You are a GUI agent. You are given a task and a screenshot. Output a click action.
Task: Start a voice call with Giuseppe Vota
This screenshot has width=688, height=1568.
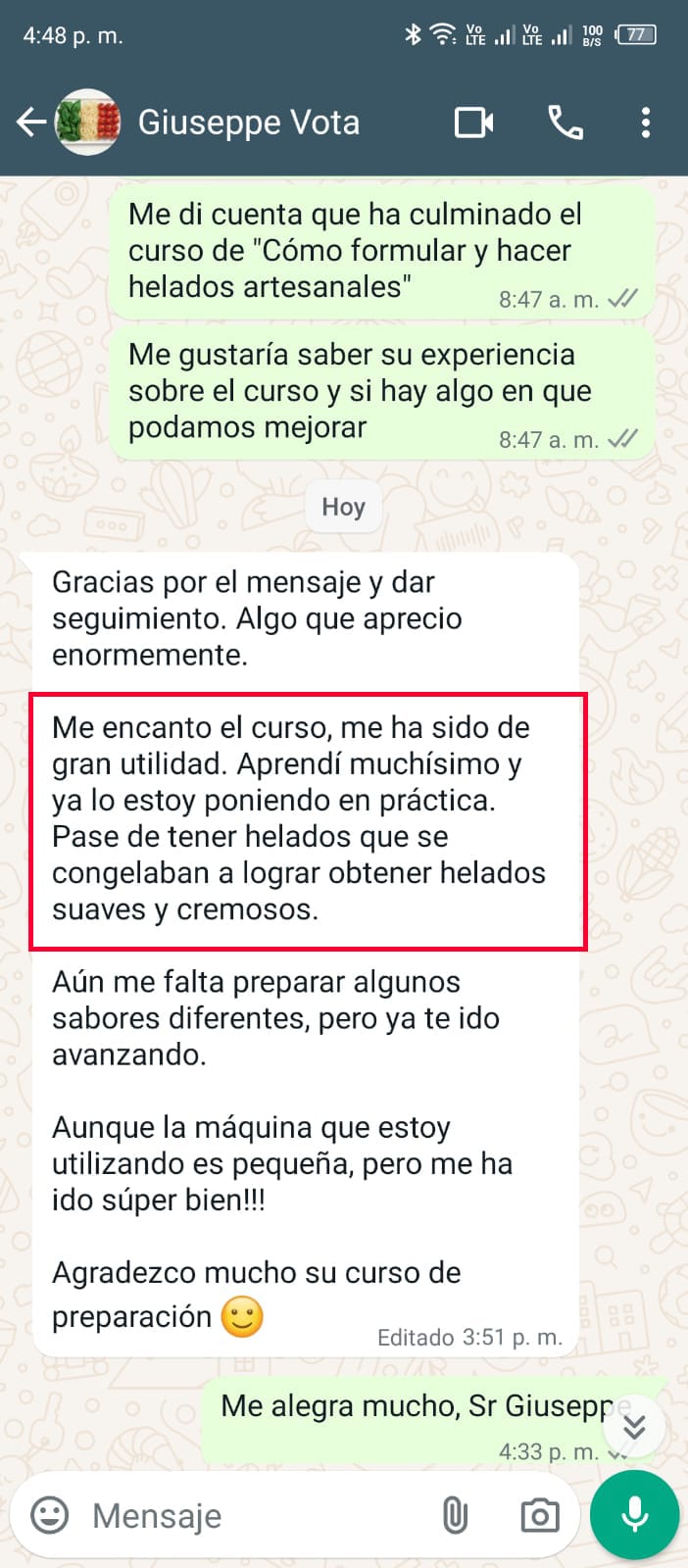click(565, 122)
